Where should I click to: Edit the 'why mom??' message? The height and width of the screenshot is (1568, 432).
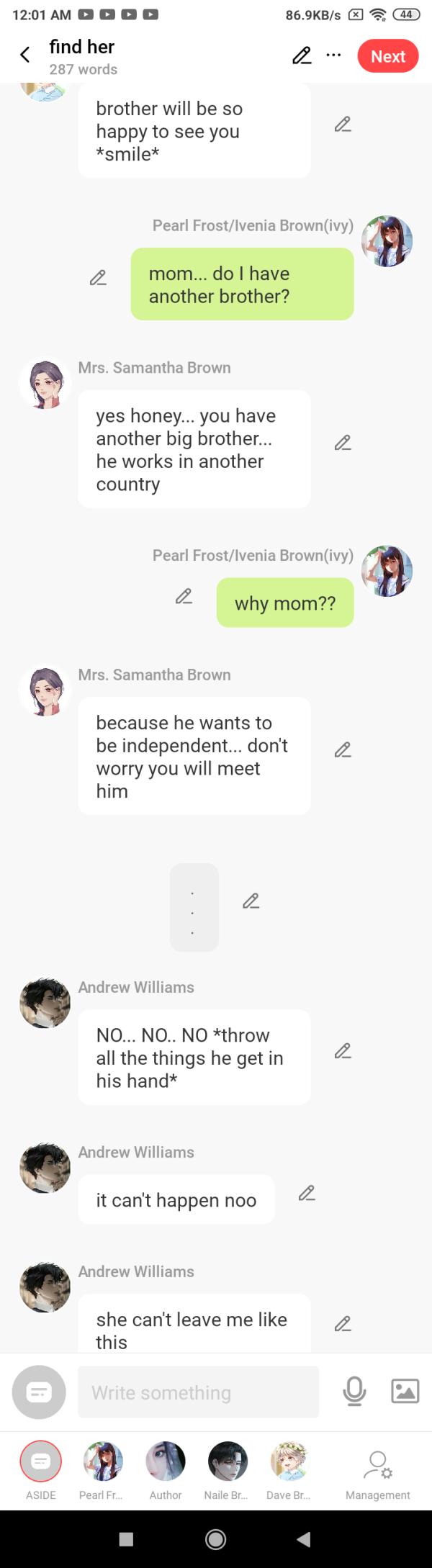pyautogui.click(x=184, y=596)
